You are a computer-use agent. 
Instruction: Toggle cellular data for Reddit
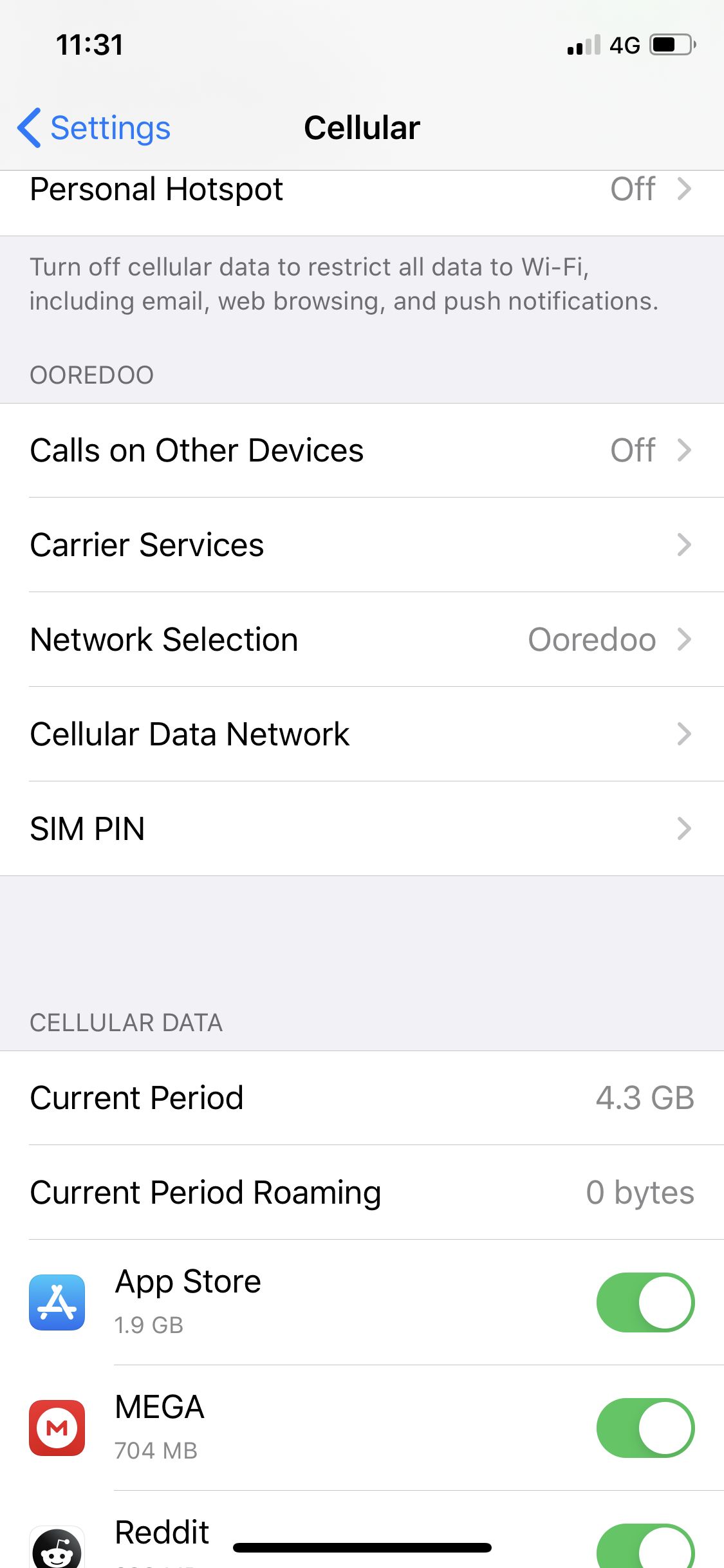pos(645,1548)
